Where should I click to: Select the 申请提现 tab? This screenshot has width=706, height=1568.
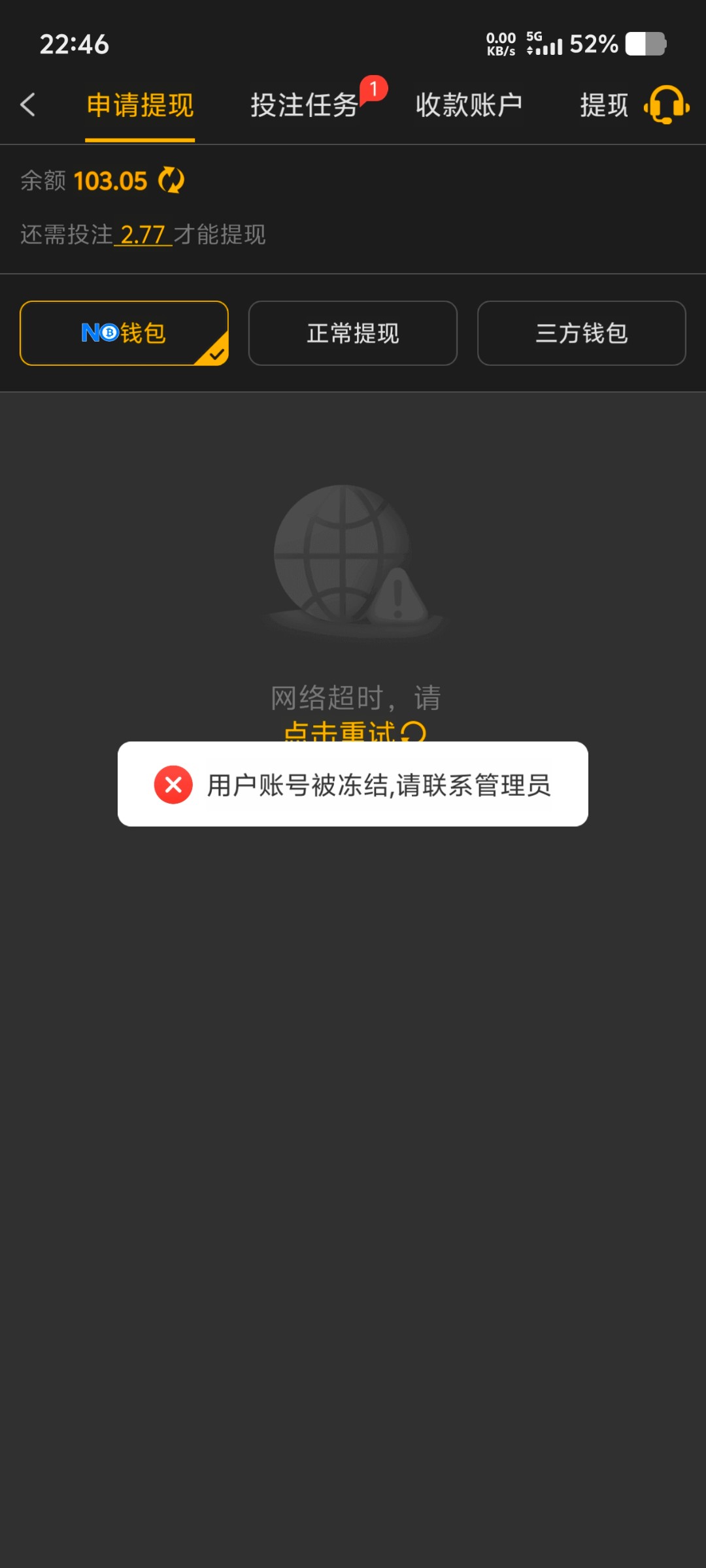(x=140, y=105)
